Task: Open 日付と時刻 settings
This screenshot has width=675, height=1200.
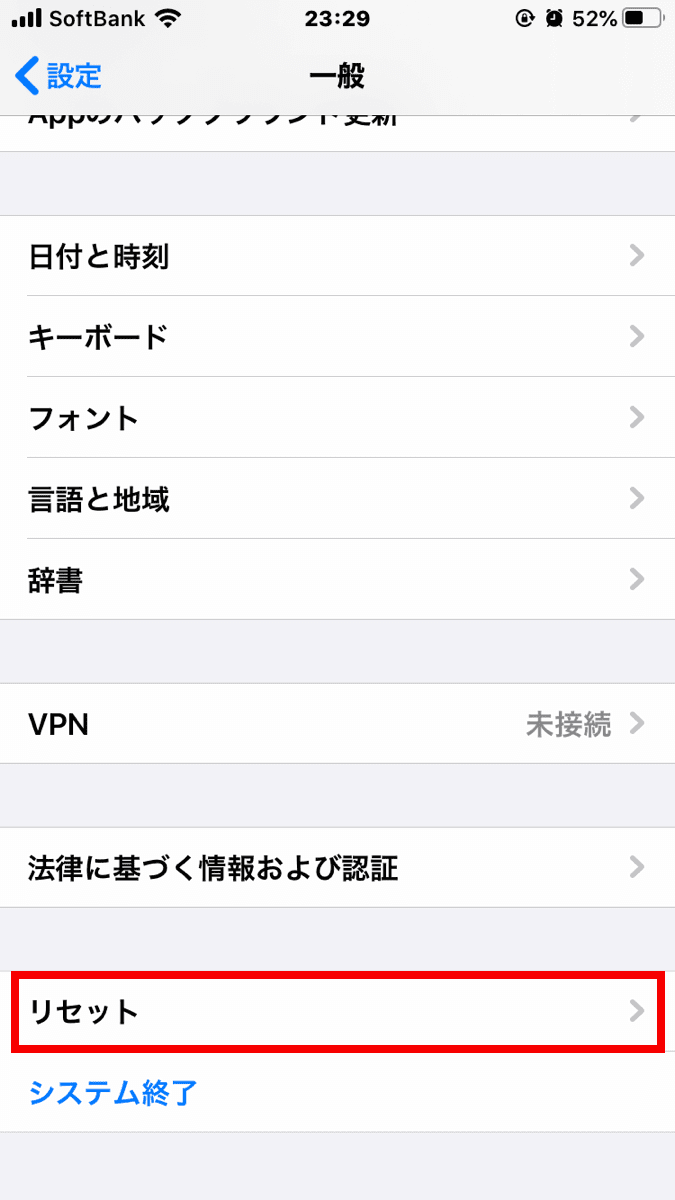Action: 337,256
